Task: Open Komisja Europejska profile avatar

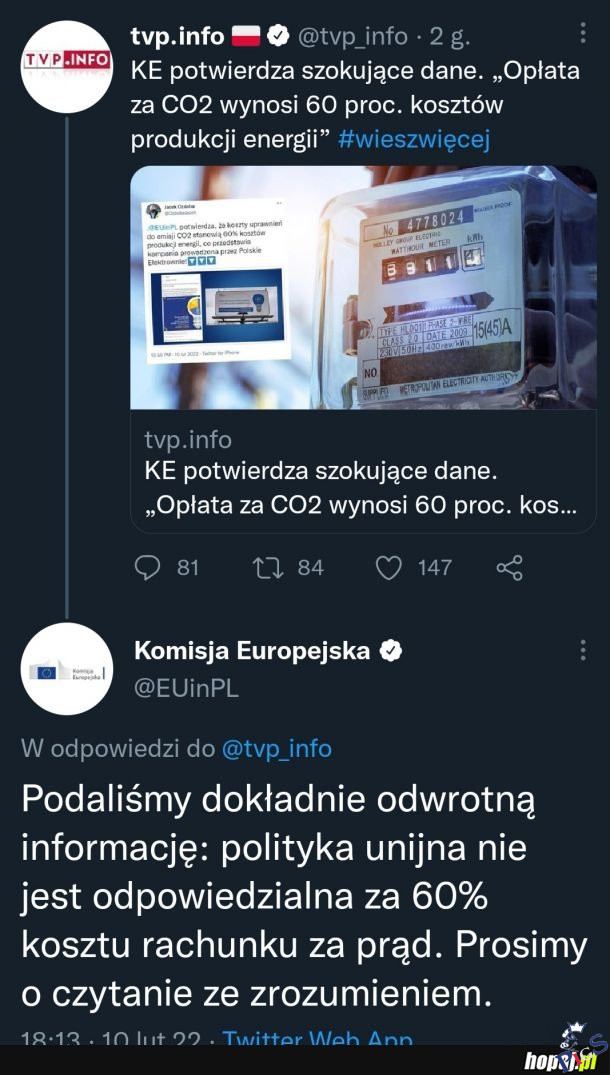Action: [66, 668]
